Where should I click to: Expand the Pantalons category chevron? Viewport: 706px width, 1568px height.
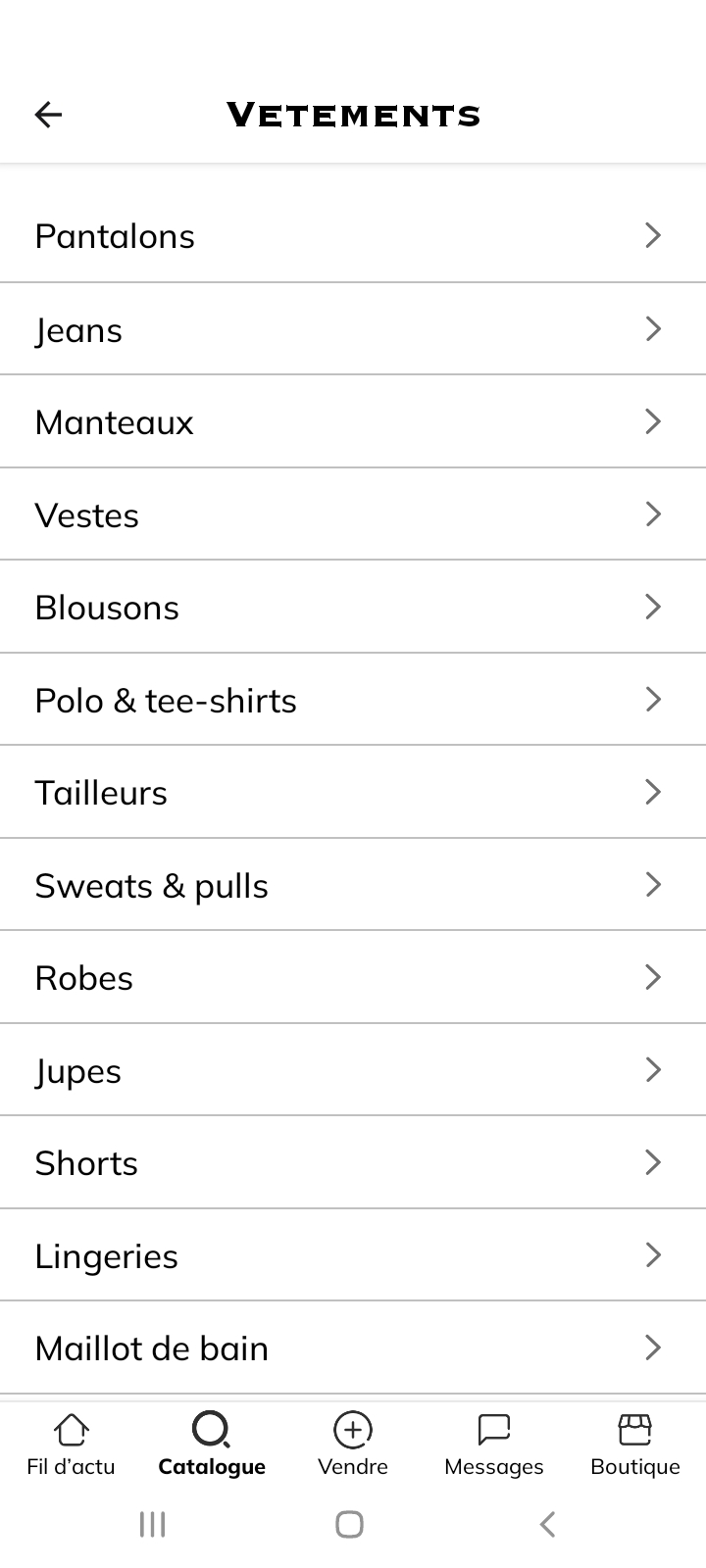pyautogui.click(x=653, y=235)
